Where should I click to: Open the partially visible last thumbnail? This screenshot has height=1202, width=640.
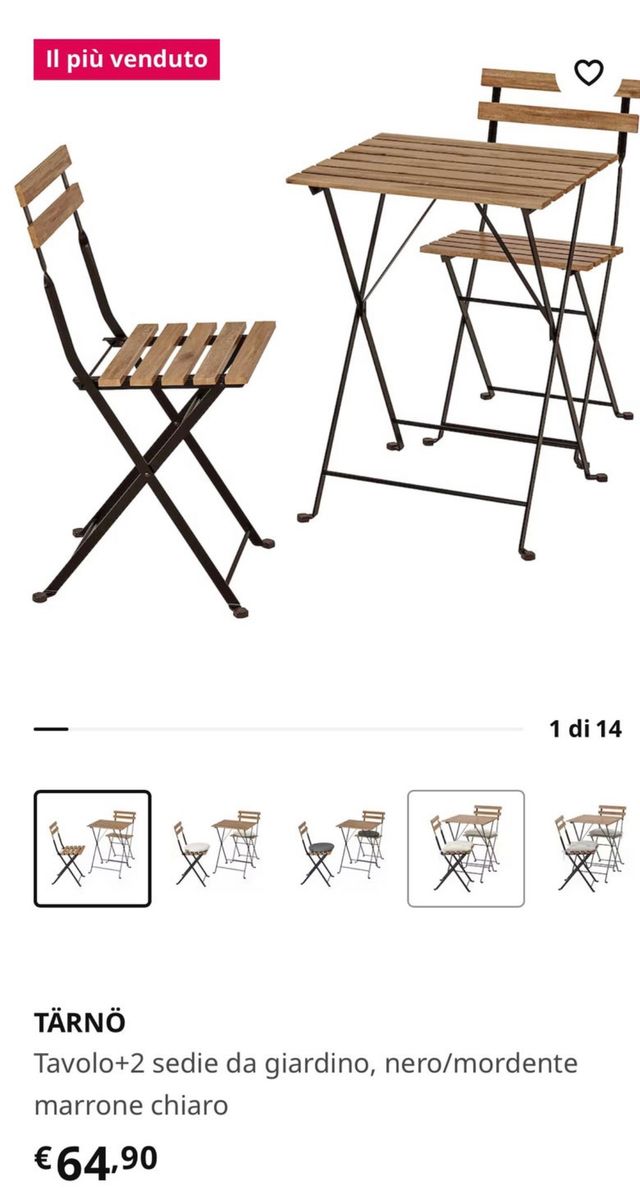coord(592,848)
